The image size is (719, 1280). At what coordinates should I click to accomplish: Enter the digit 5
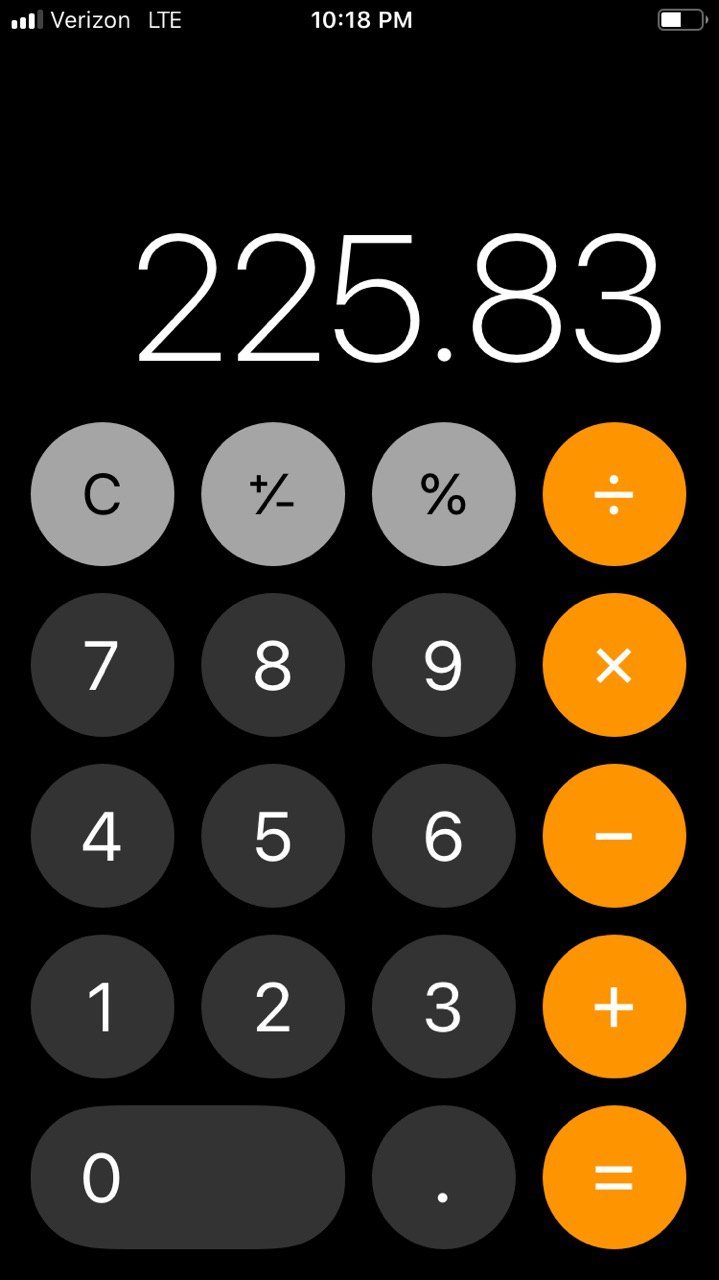[273, 836]
